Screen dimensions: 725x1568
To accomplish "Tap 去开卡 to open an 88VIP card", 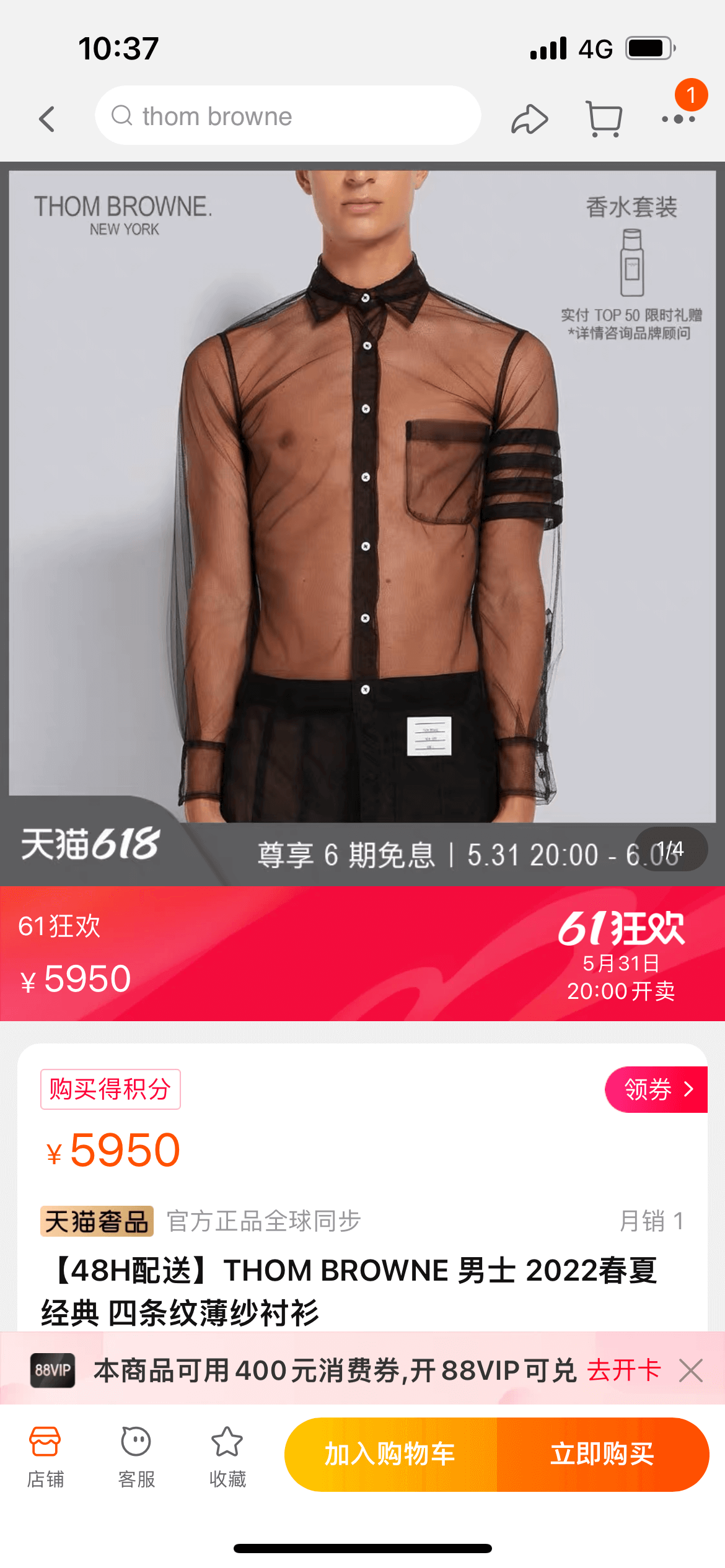I will click(x=623, y=1370).
